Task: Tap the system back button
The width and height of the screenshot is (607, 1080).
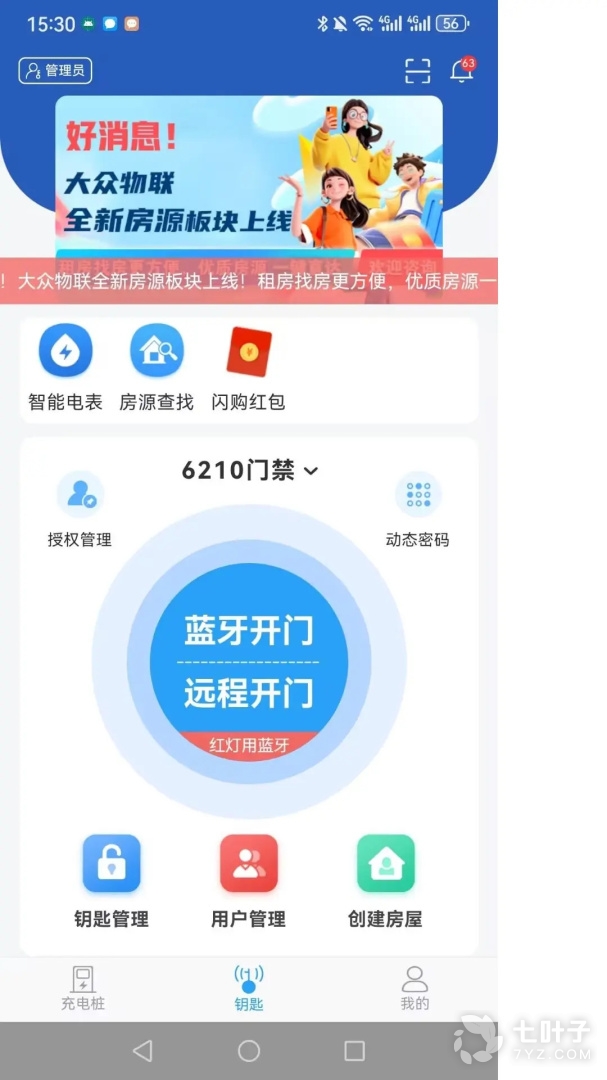Action: pyautogui.click(x=142, y=1050)
